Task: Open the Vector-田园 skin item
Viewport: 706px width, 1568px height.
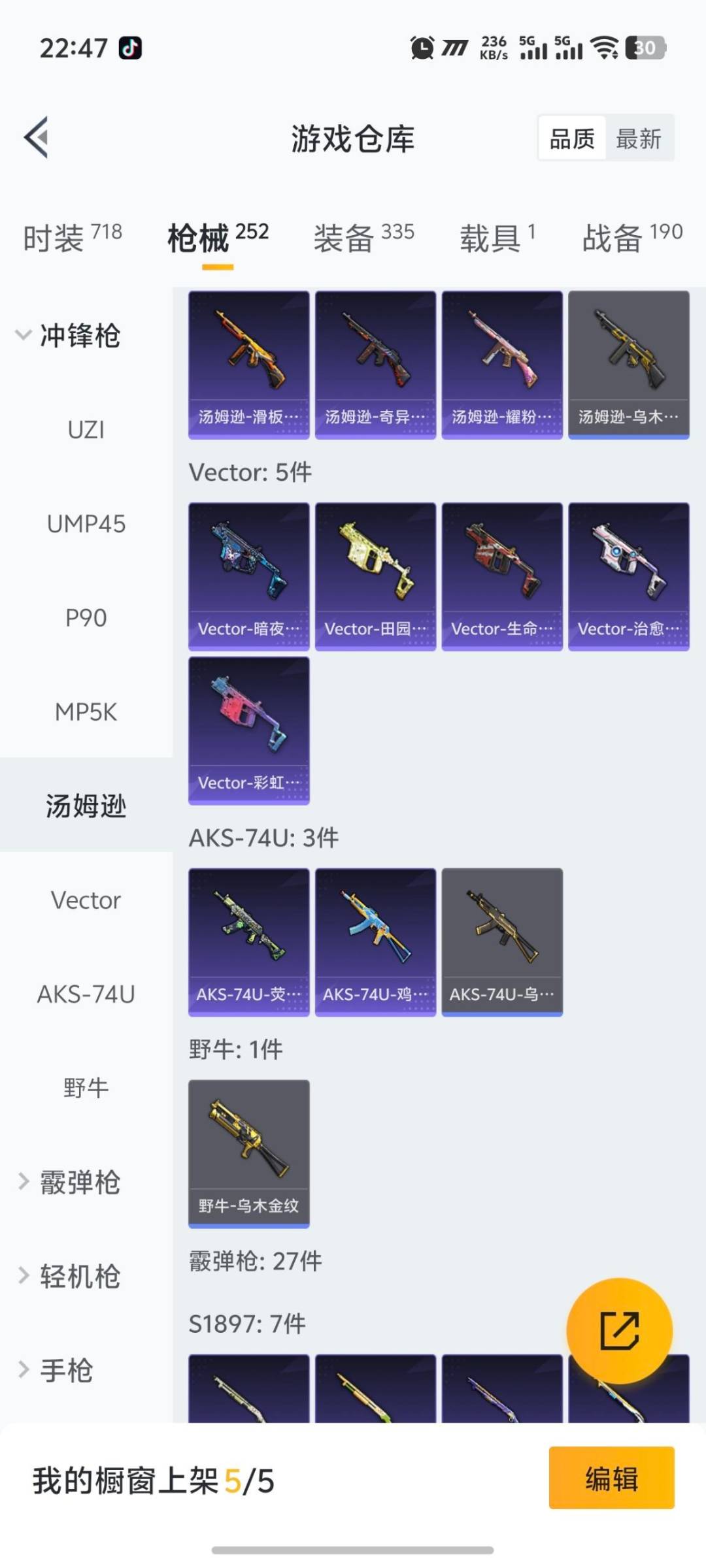Action: 375,576
